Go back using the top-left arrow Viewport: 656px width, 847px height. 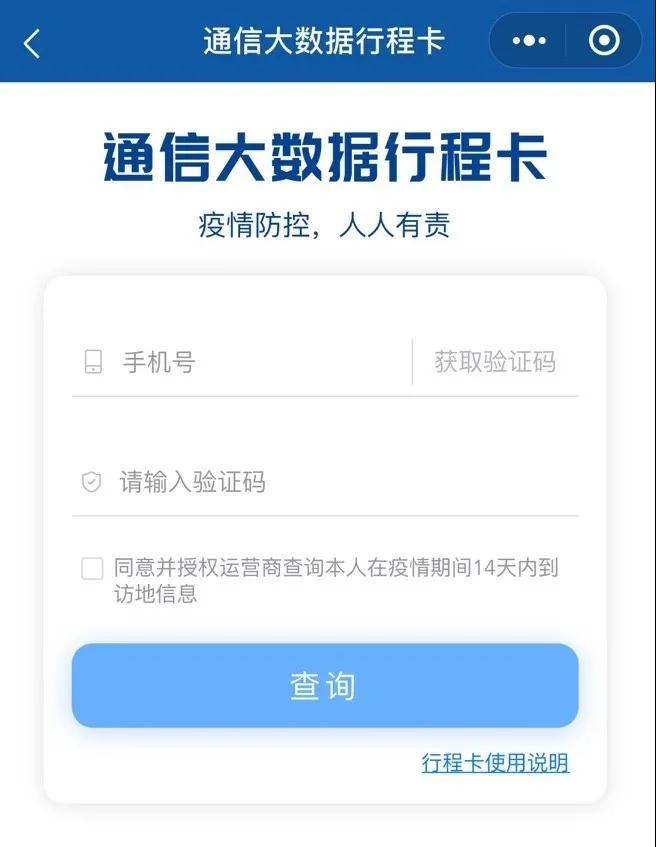(32, 42)
